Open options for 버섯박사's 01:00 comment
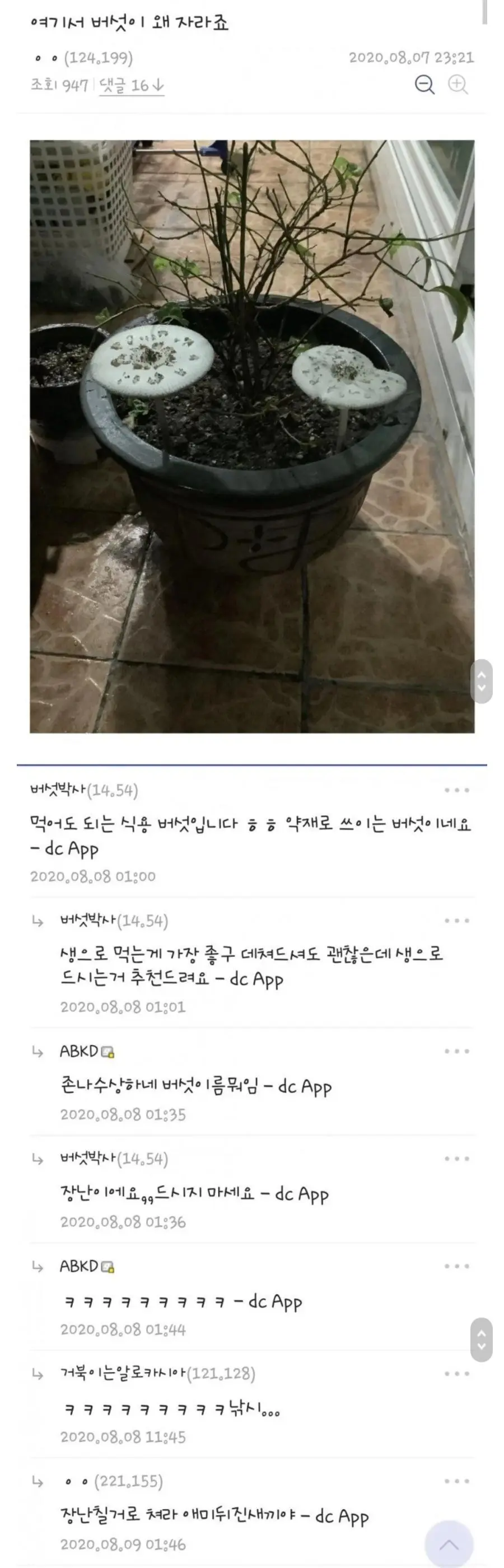 click(456, 790)
